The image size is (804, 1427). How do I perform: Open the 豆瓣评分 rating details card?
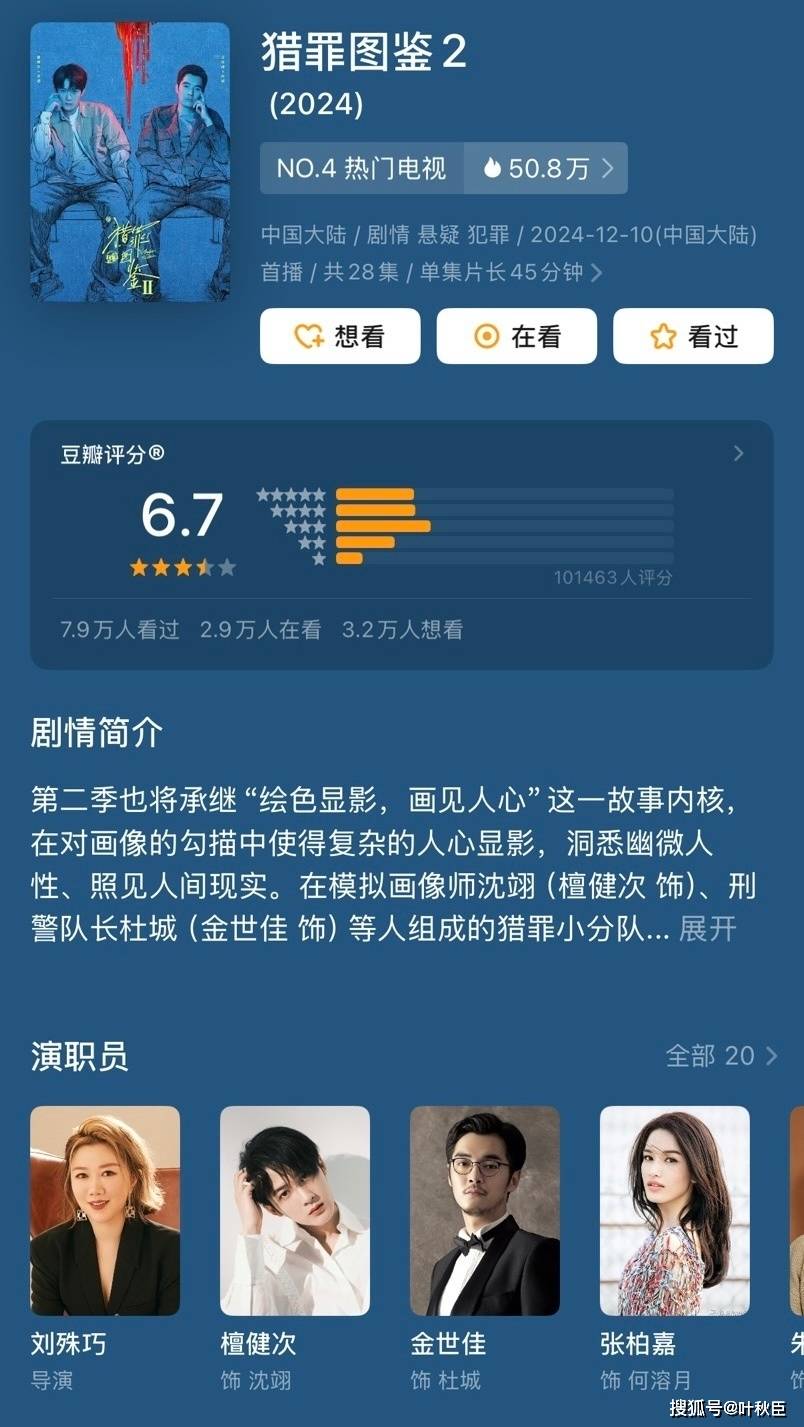401,544
